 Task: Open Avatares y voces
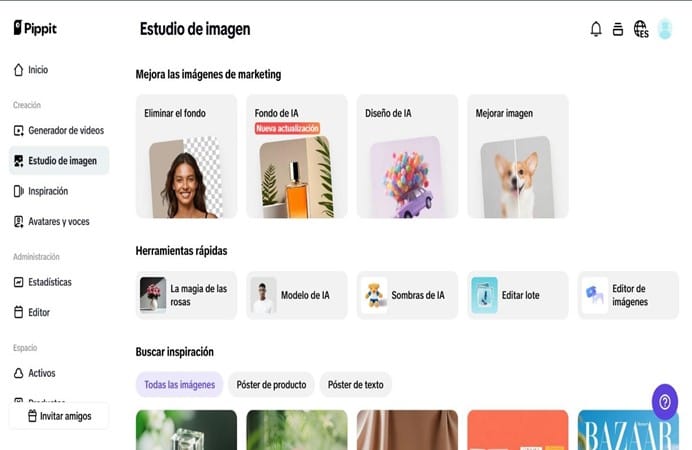58,221
